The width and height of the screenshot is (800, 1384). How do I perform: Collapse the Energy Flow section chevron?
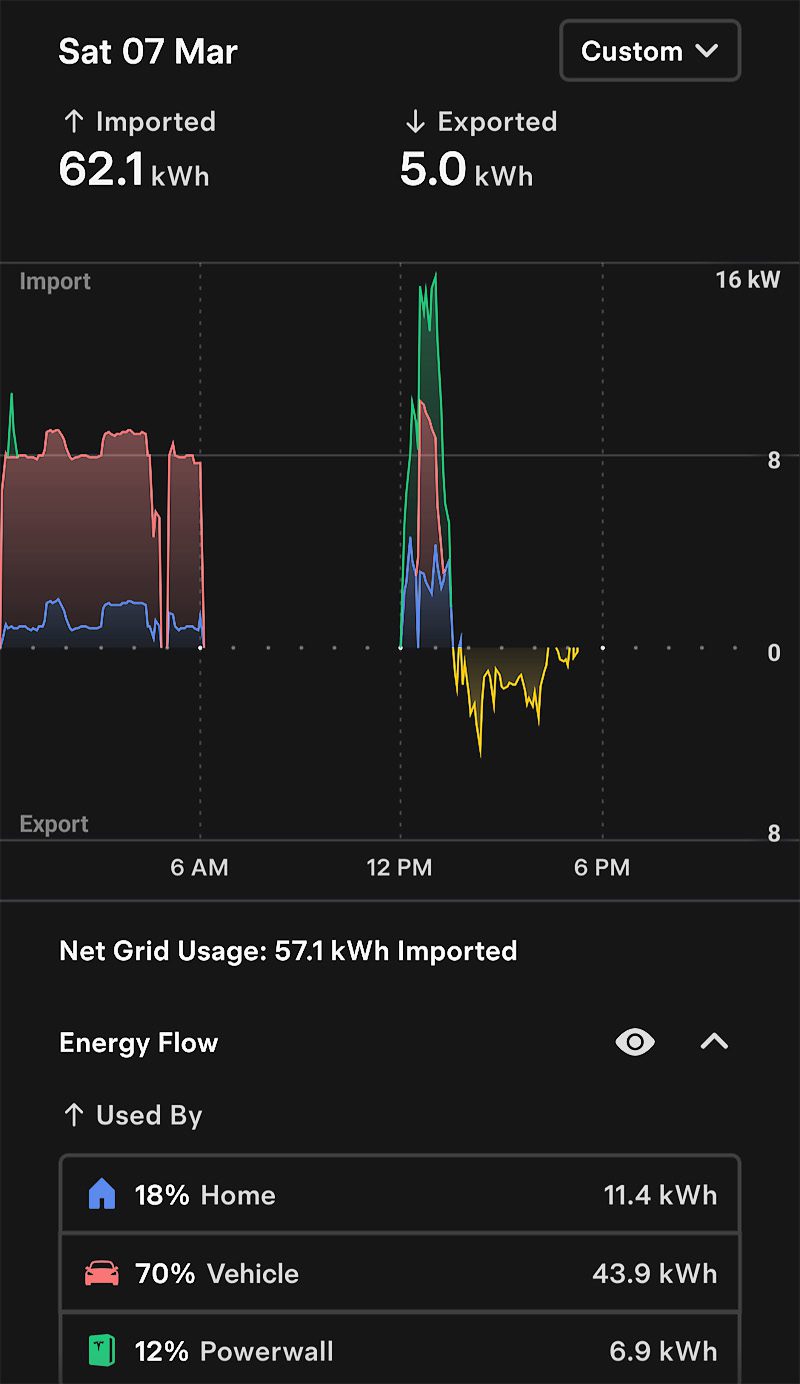(x=714, y=1042)
